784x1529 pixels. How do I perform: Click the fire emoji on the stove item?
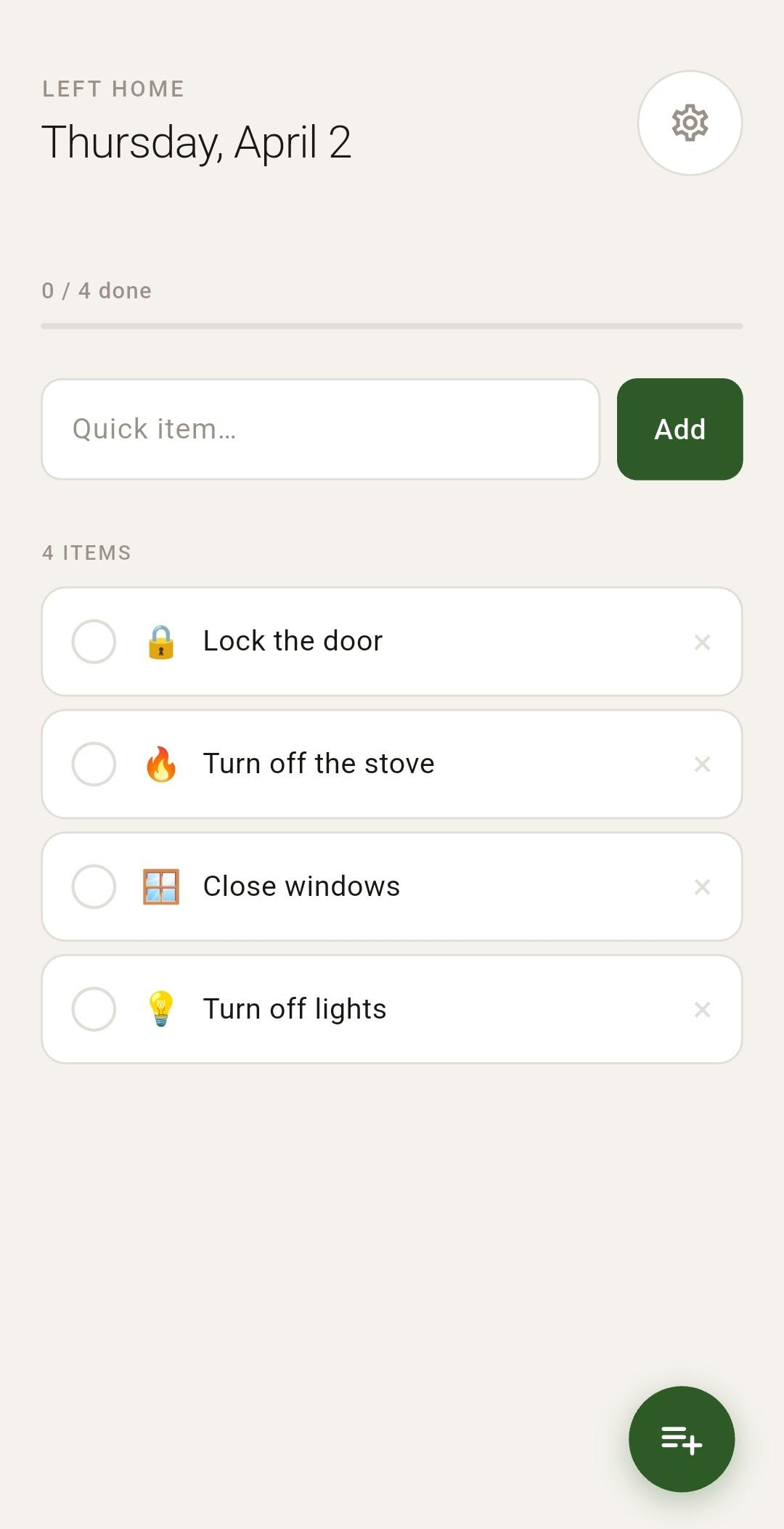point(161,764)
